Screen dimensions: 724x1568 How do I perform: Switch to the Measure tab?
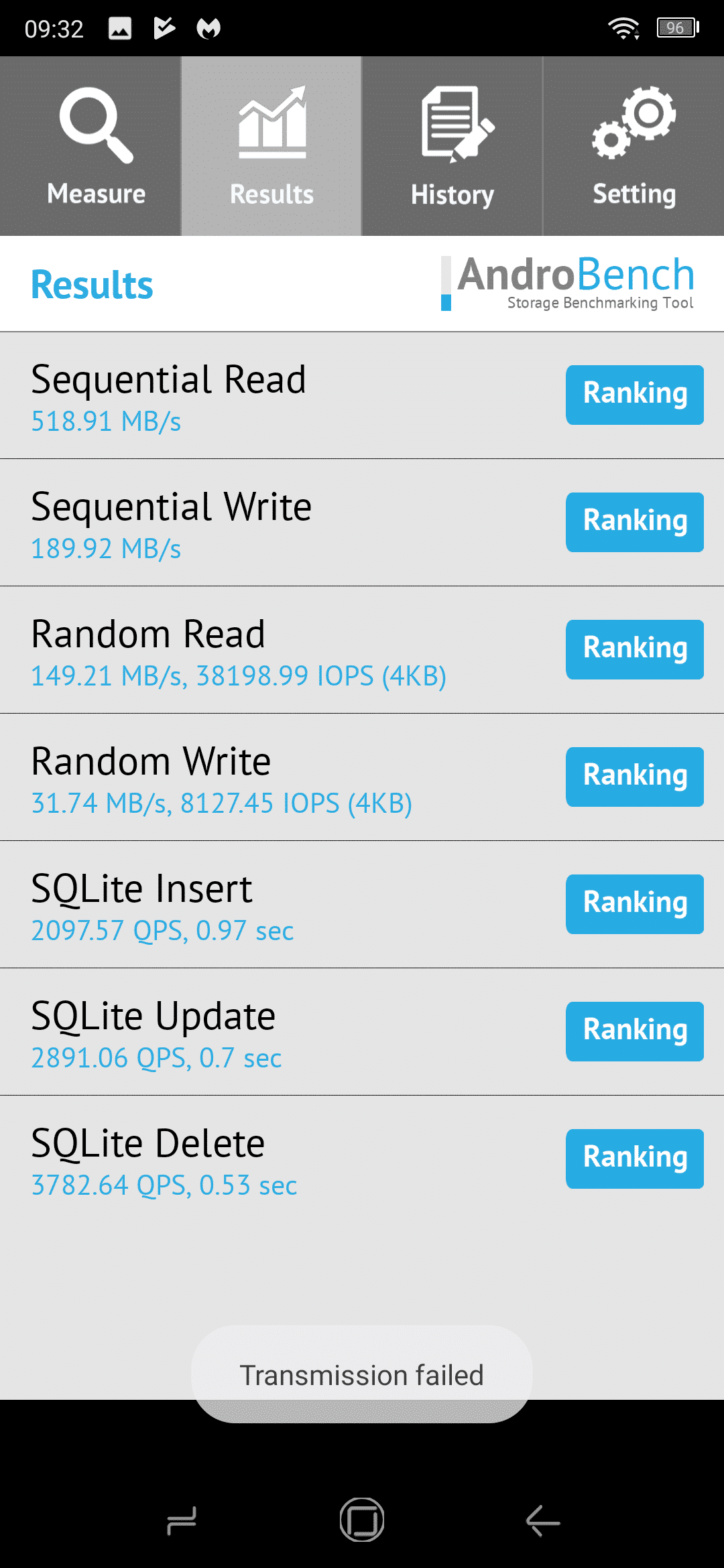90,146
